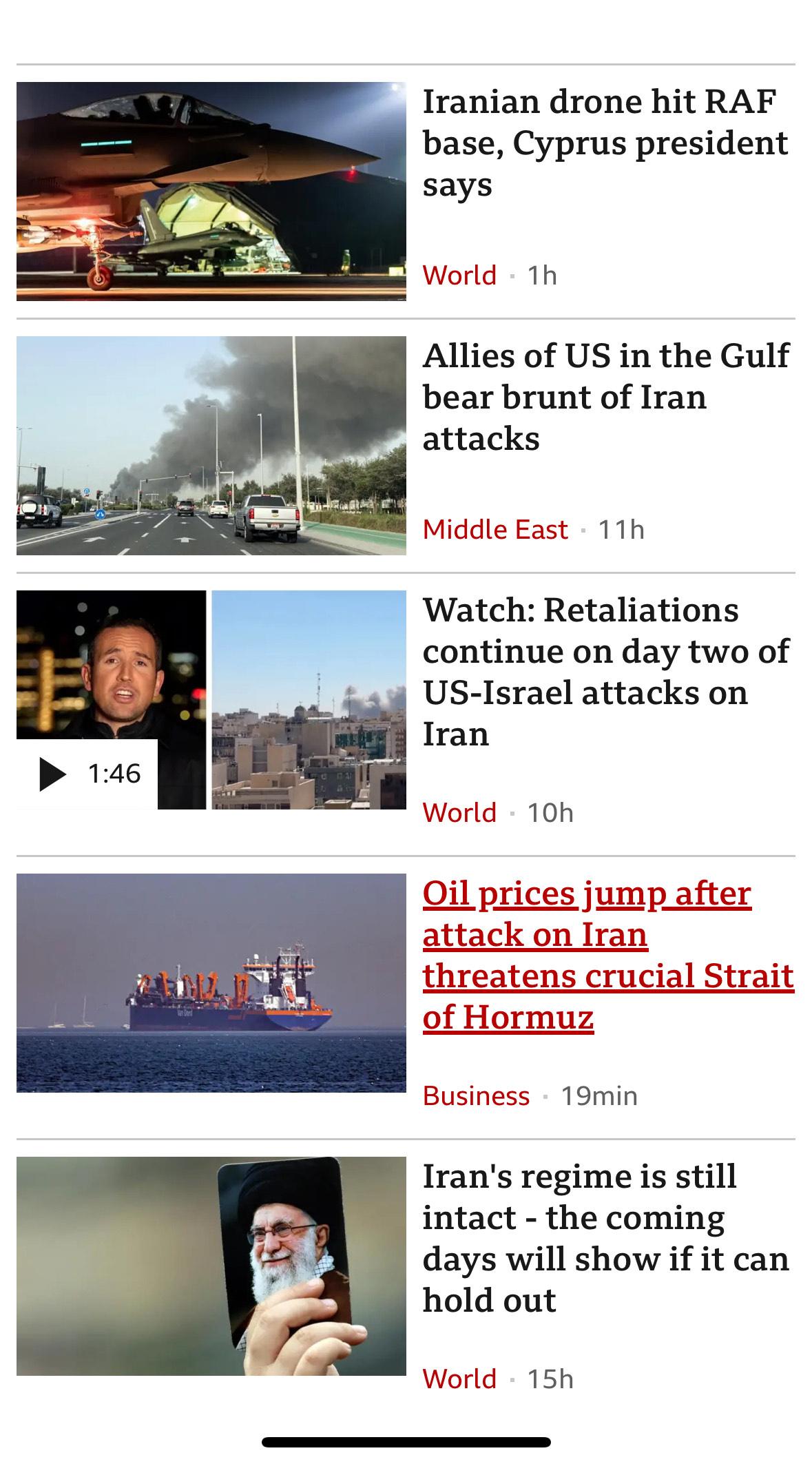Open the fighter jet photo story
The image size is (812, 1464).
[x=211, y=192]
